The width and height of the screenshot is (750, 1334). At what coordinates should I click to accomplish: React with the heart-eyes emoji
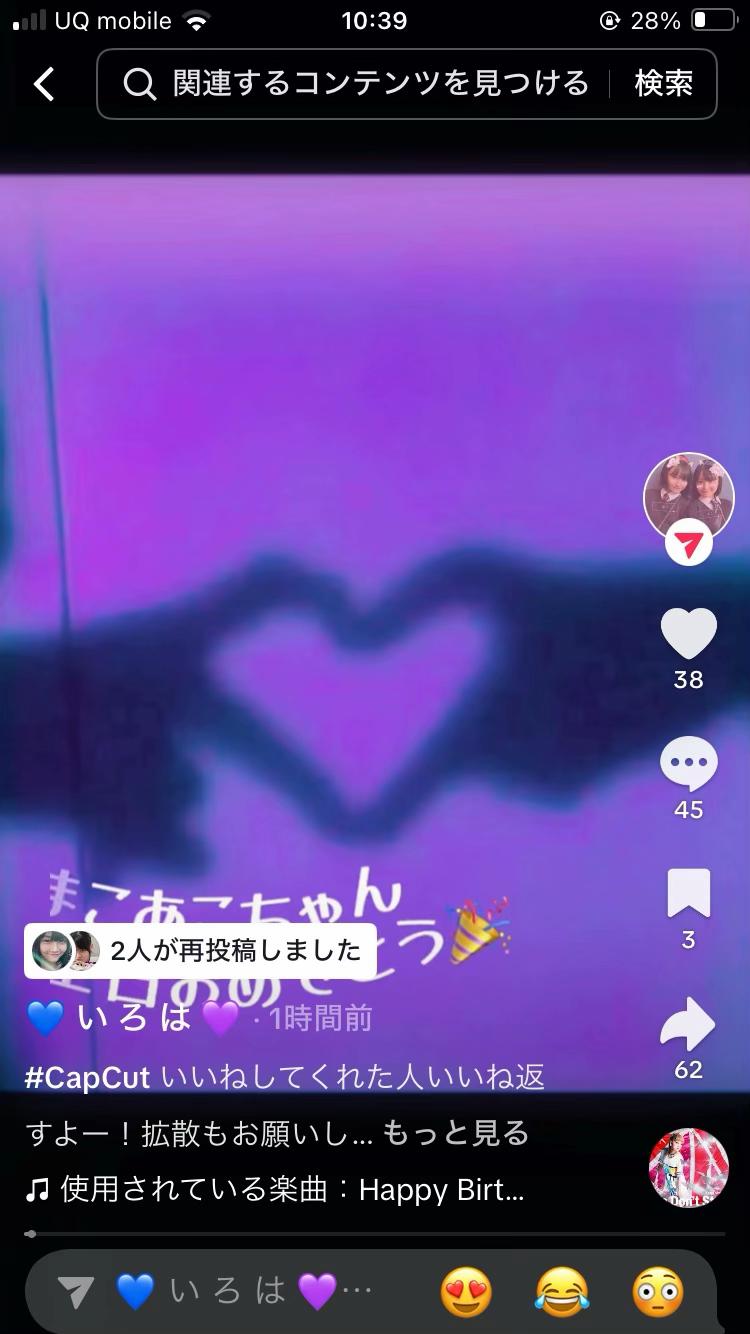tap(466, 1292)
